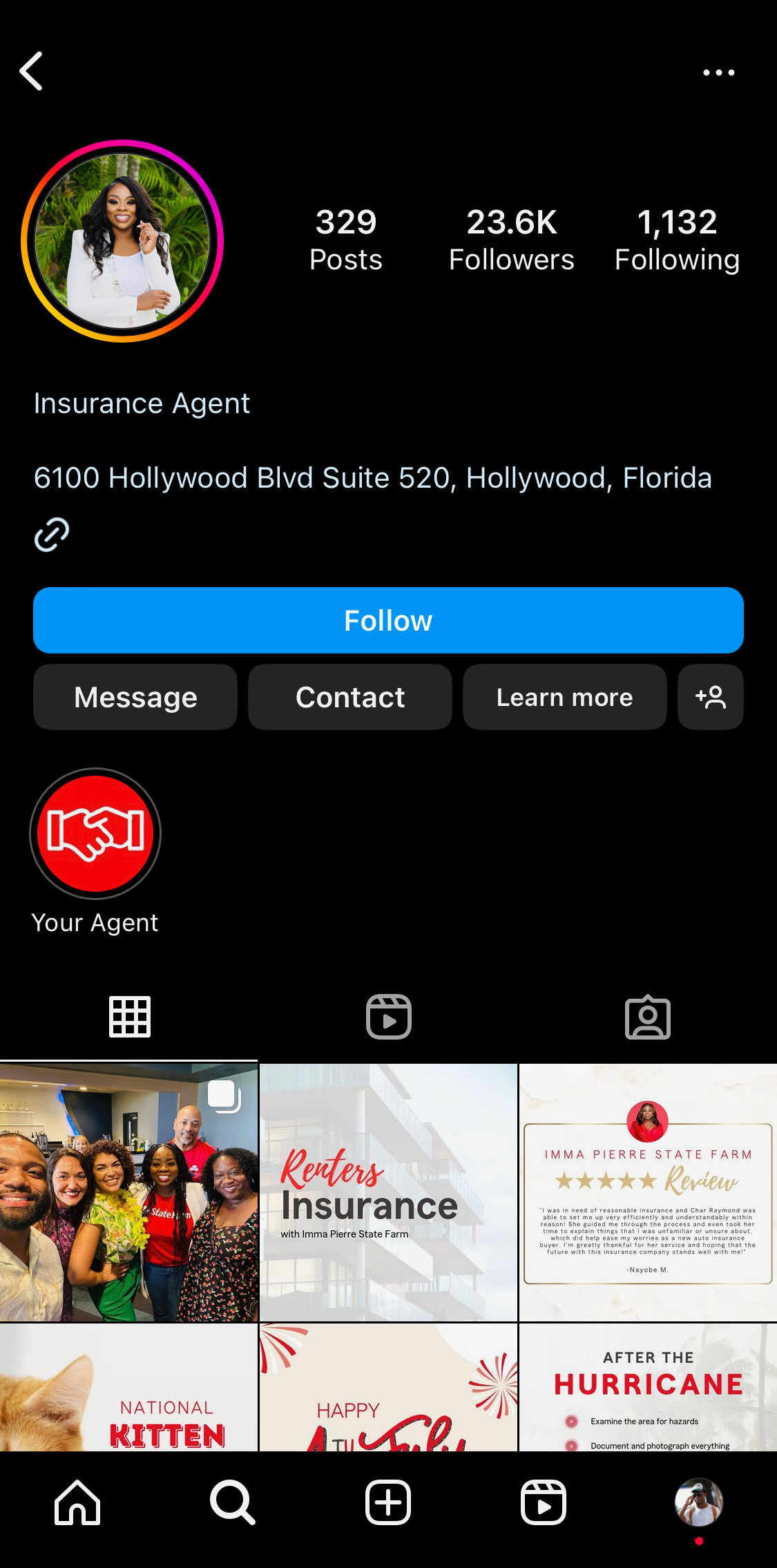The height and width of the screenshot is (1568, 777).
Task: Switch to the Reels tab of profile
Action: [x=388, y=1017]
